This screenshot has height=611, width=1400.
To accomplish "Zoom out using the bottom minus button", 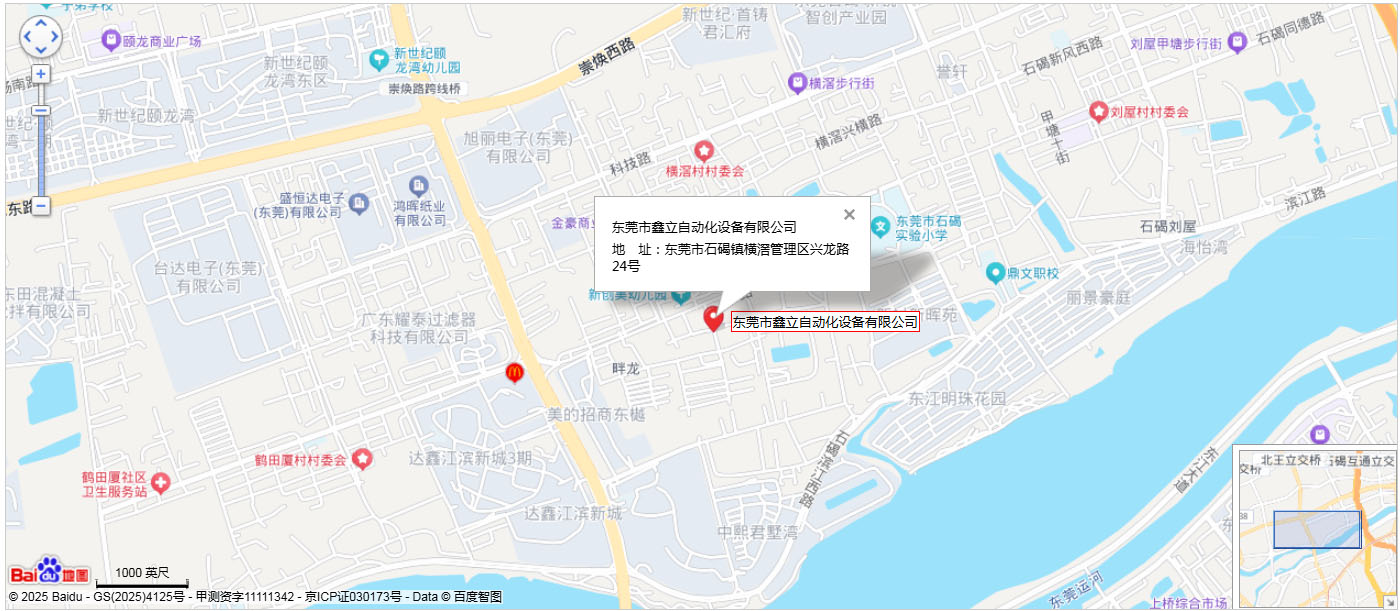I will (41, 206).
